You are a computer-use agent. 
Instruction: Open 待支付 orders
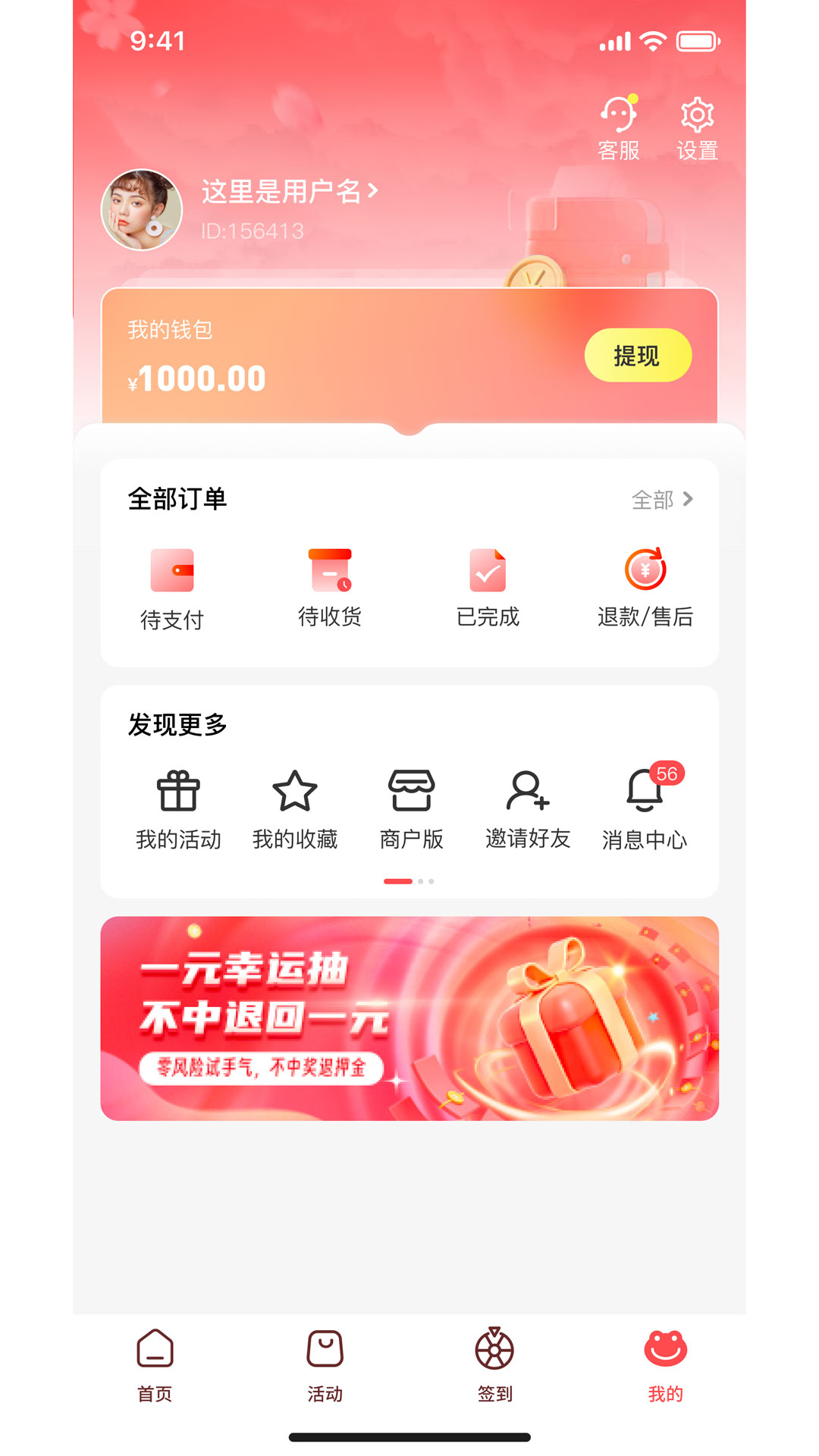pyautogui.click(x=172, y=590)
